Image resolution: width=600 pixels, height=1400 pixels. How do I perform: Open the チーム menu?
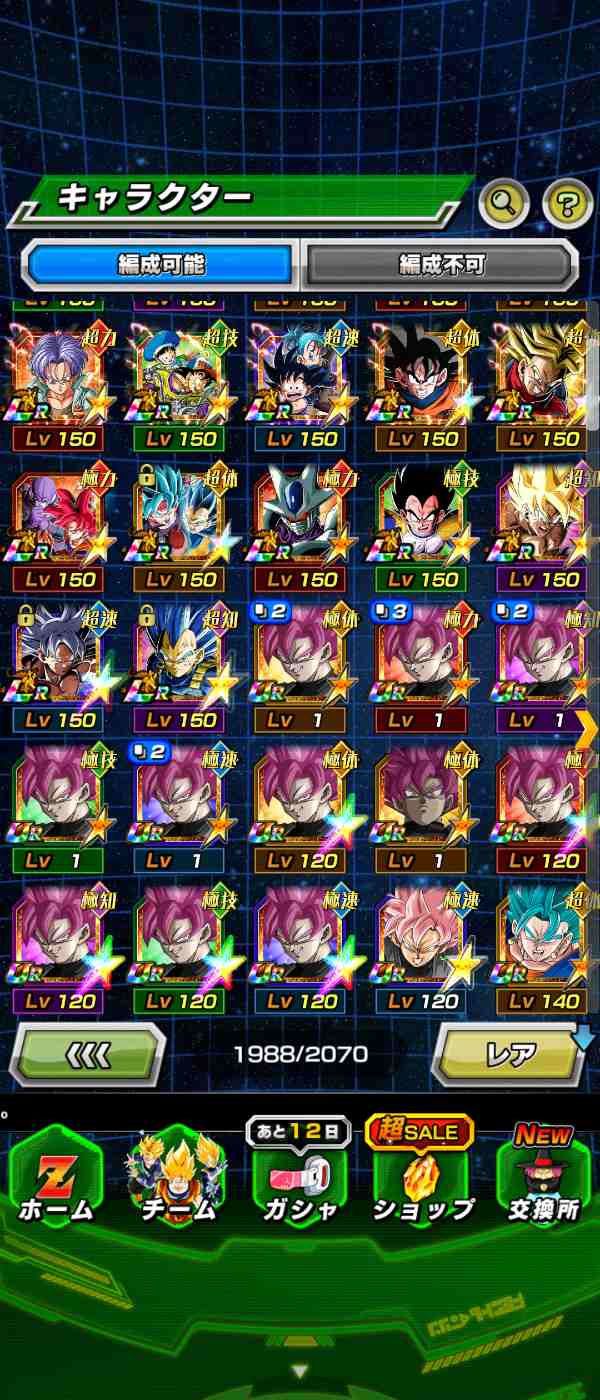coord(177,1178)
